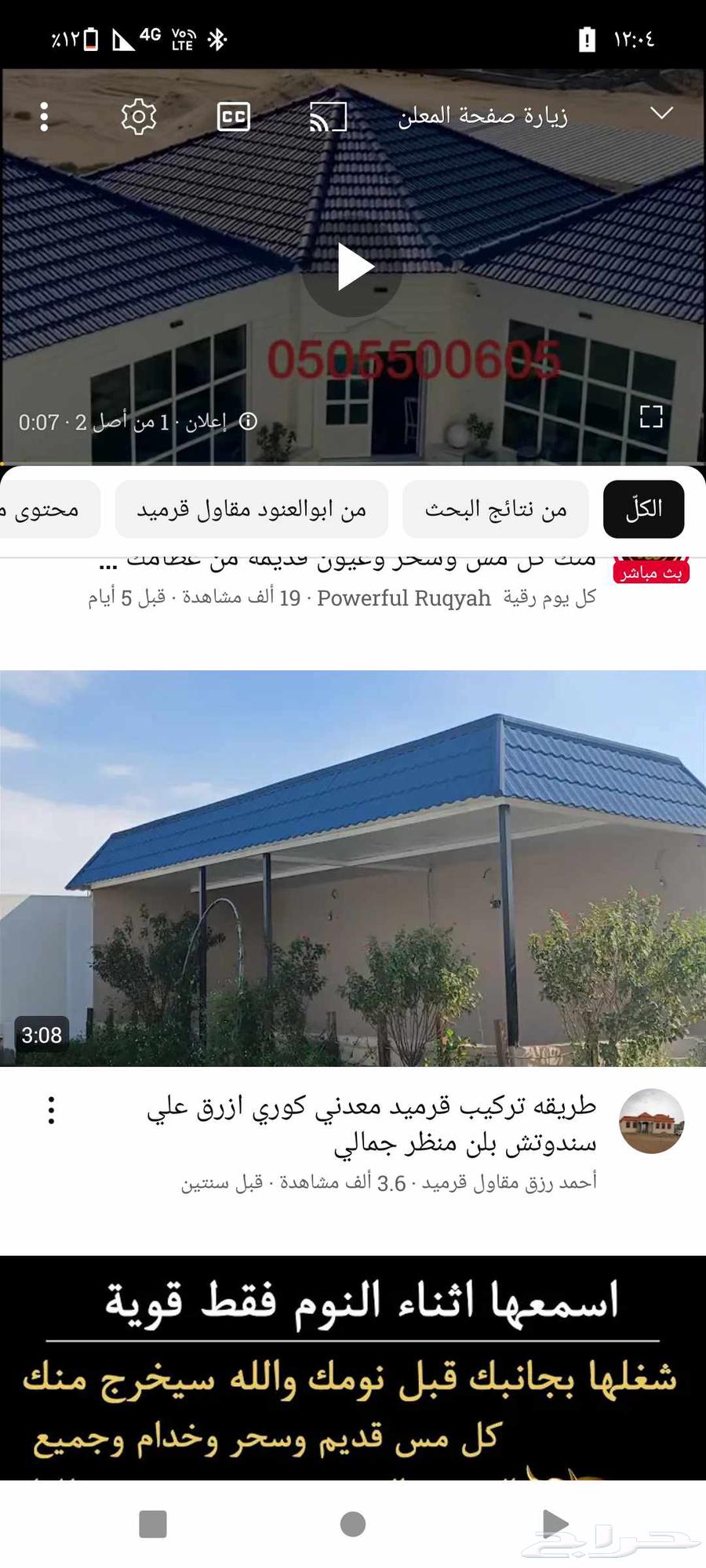Open the blue Korean roof tile video
Image resolution: width=706 pixels, height=1568 pixels.
(x=353, y=868)
